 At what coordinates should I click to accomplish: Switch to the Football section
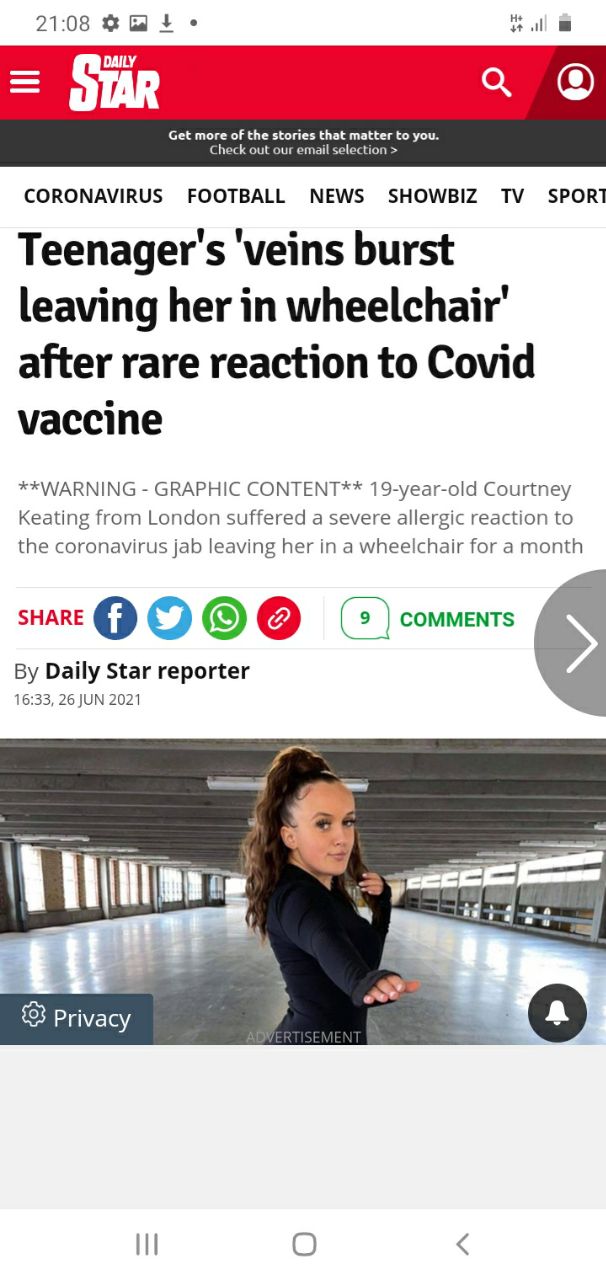[x=236, y=196]
